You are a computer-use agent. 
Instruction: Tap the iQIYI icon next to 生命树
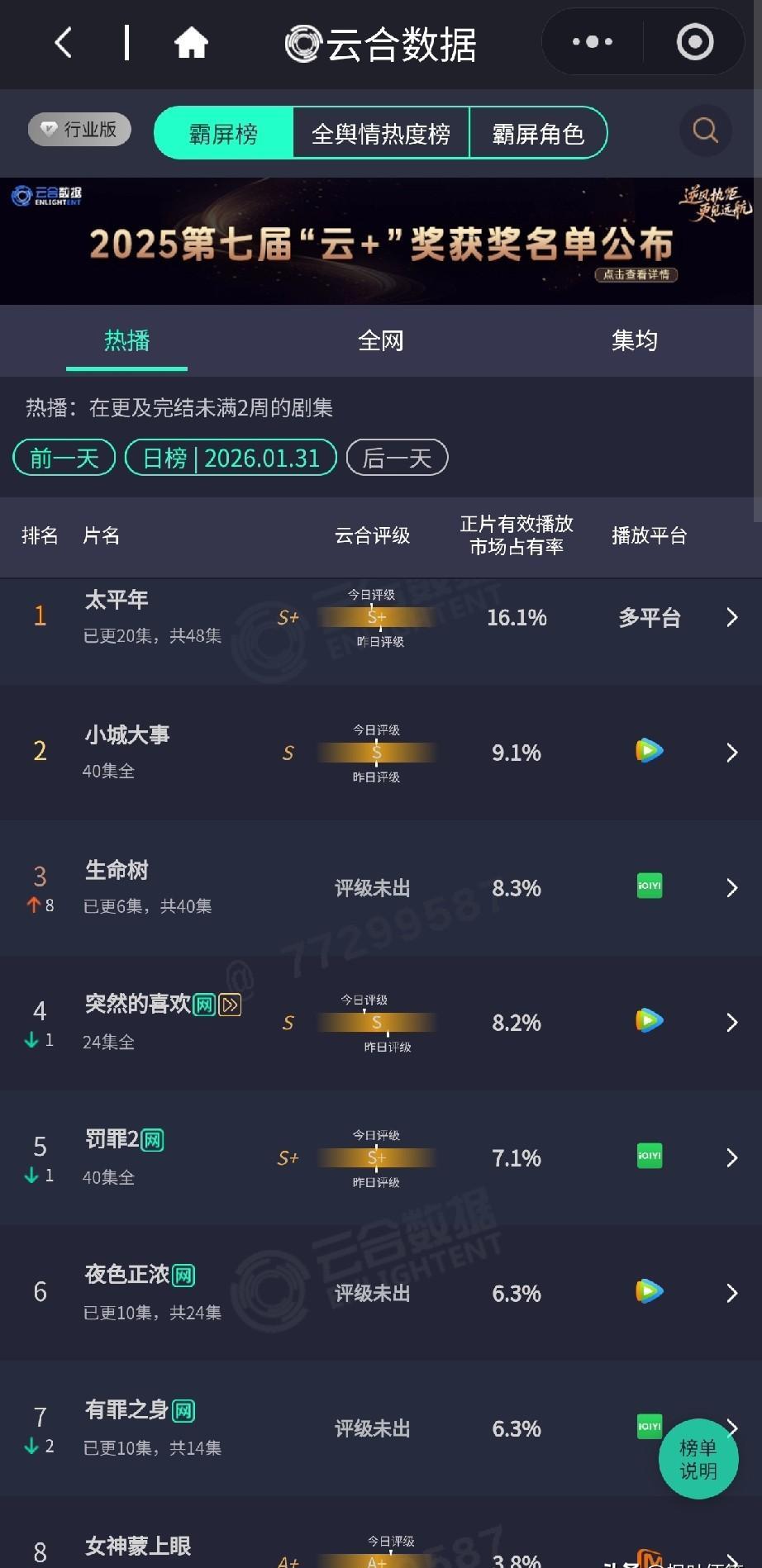point(649,885)
